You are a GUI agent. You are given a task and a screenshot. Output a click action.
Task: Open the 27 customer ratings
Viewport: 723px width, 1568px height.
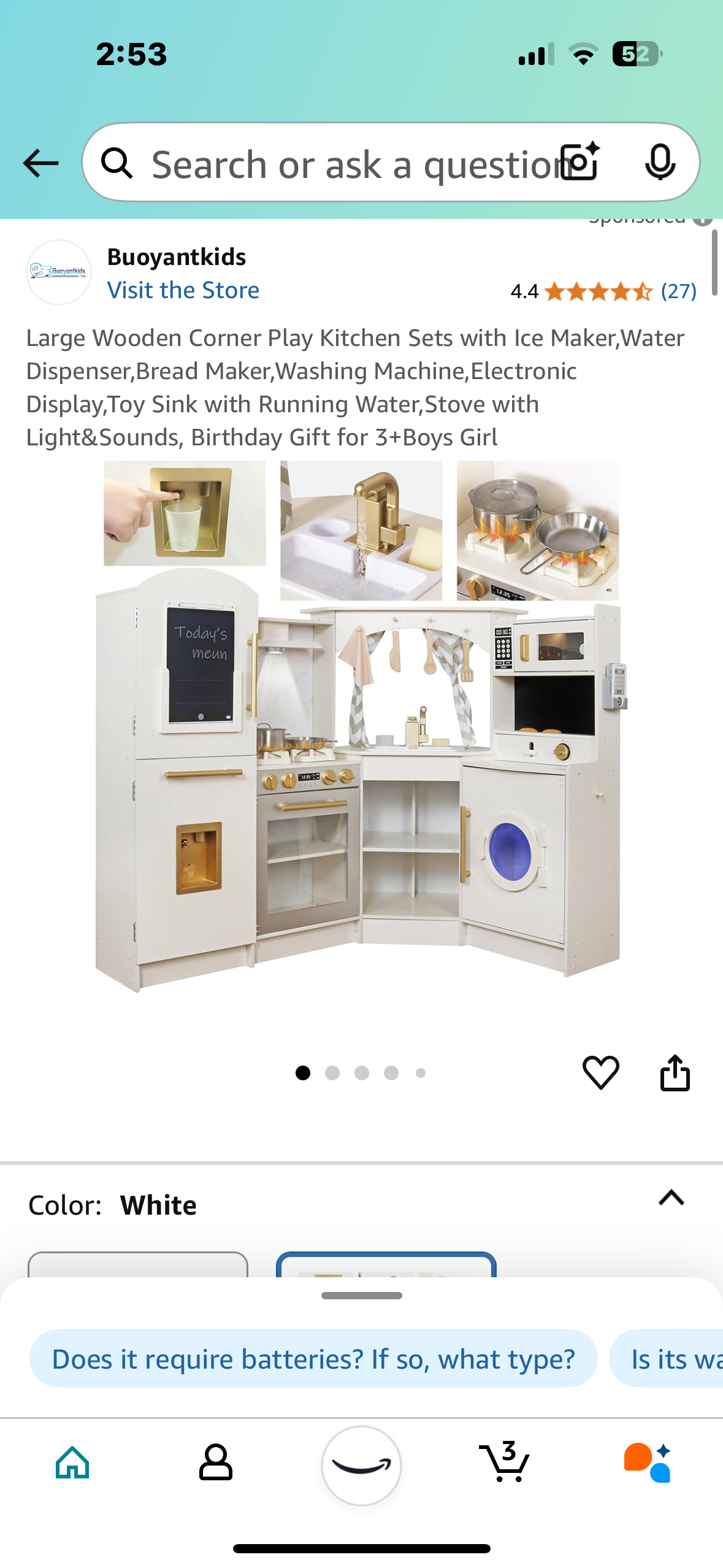point(678,291)
